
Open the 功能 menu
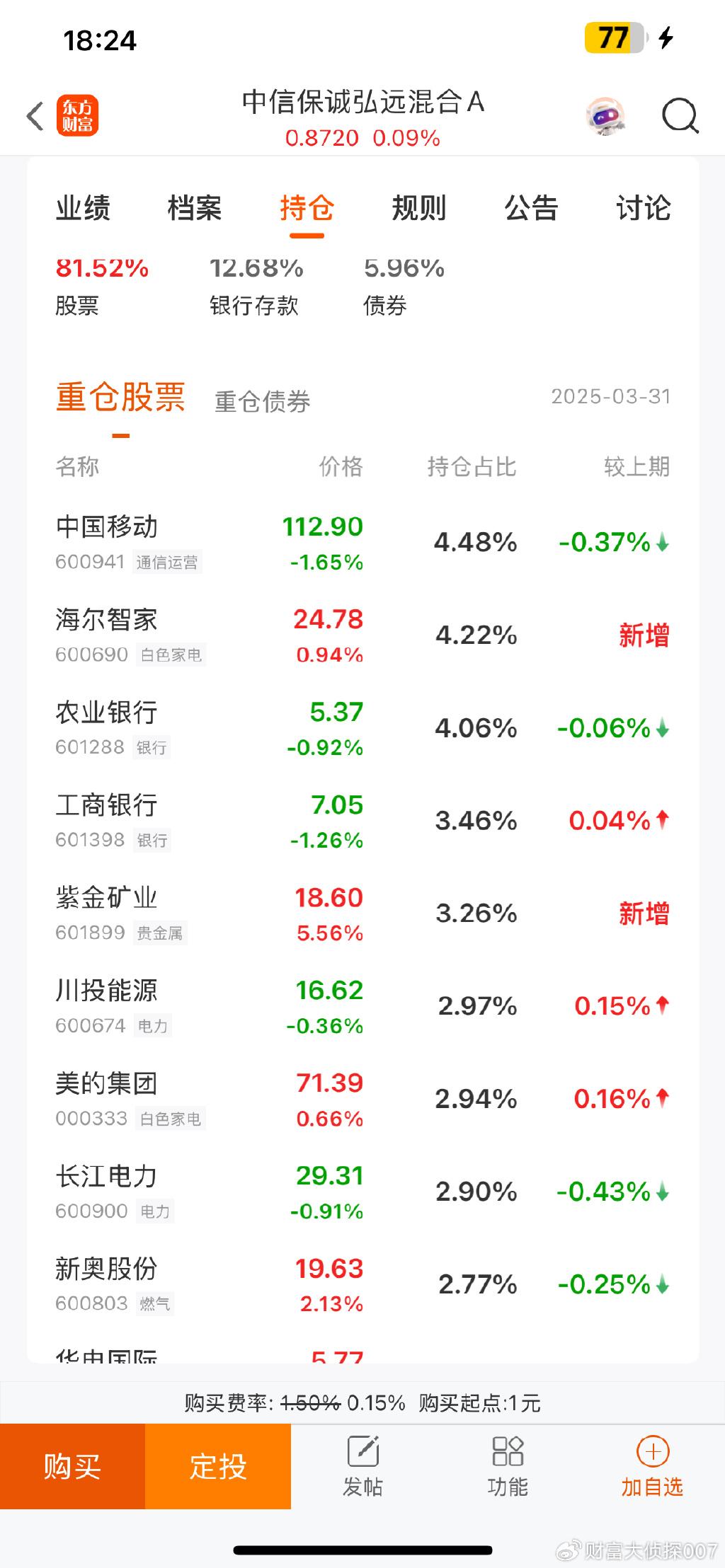point(508,1466)
